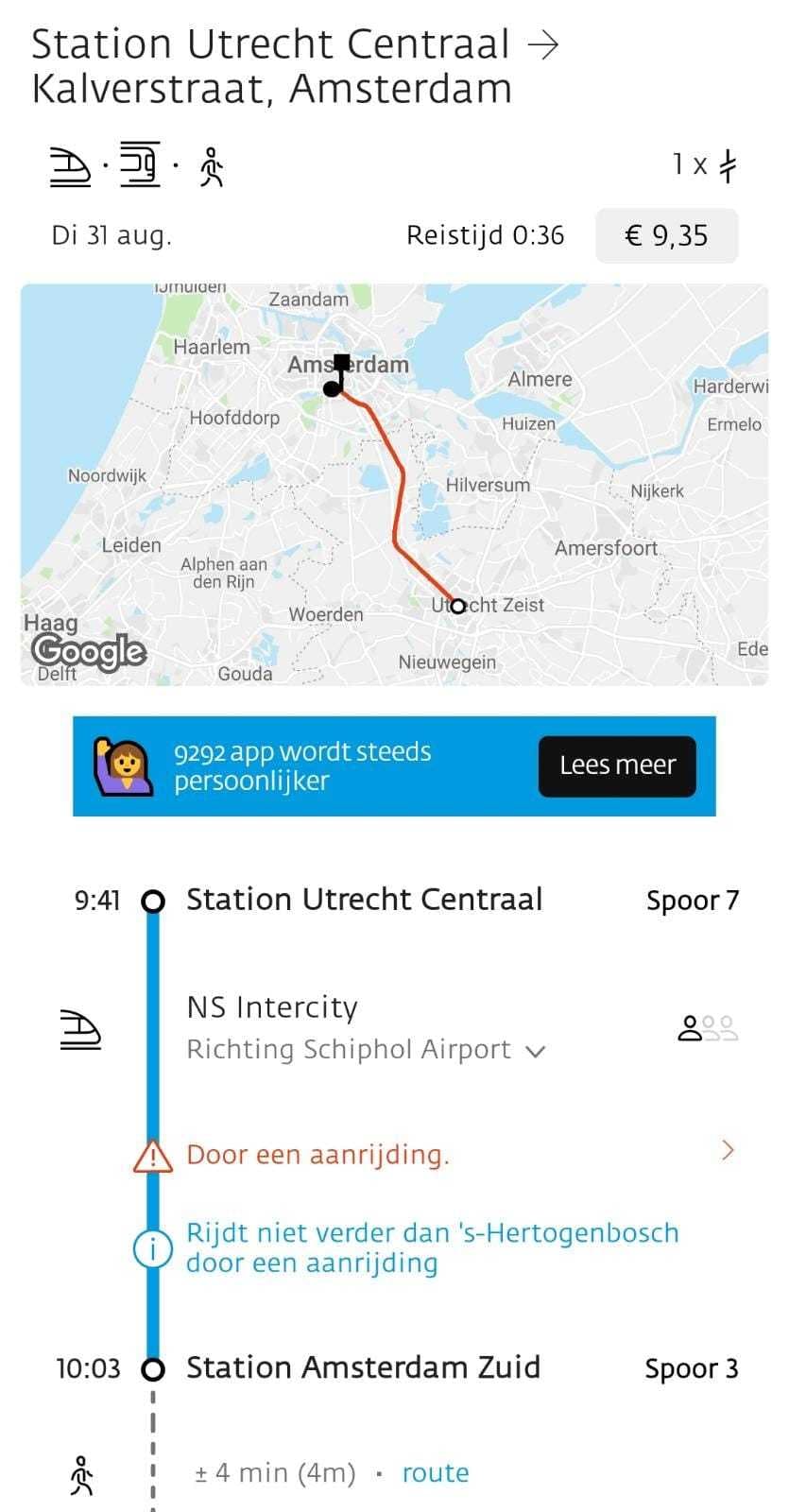789x1512 pixels.
Task: Expand Richting Schiphol Airport stops
Action: pyautogui.click(x=535, y=1051)
